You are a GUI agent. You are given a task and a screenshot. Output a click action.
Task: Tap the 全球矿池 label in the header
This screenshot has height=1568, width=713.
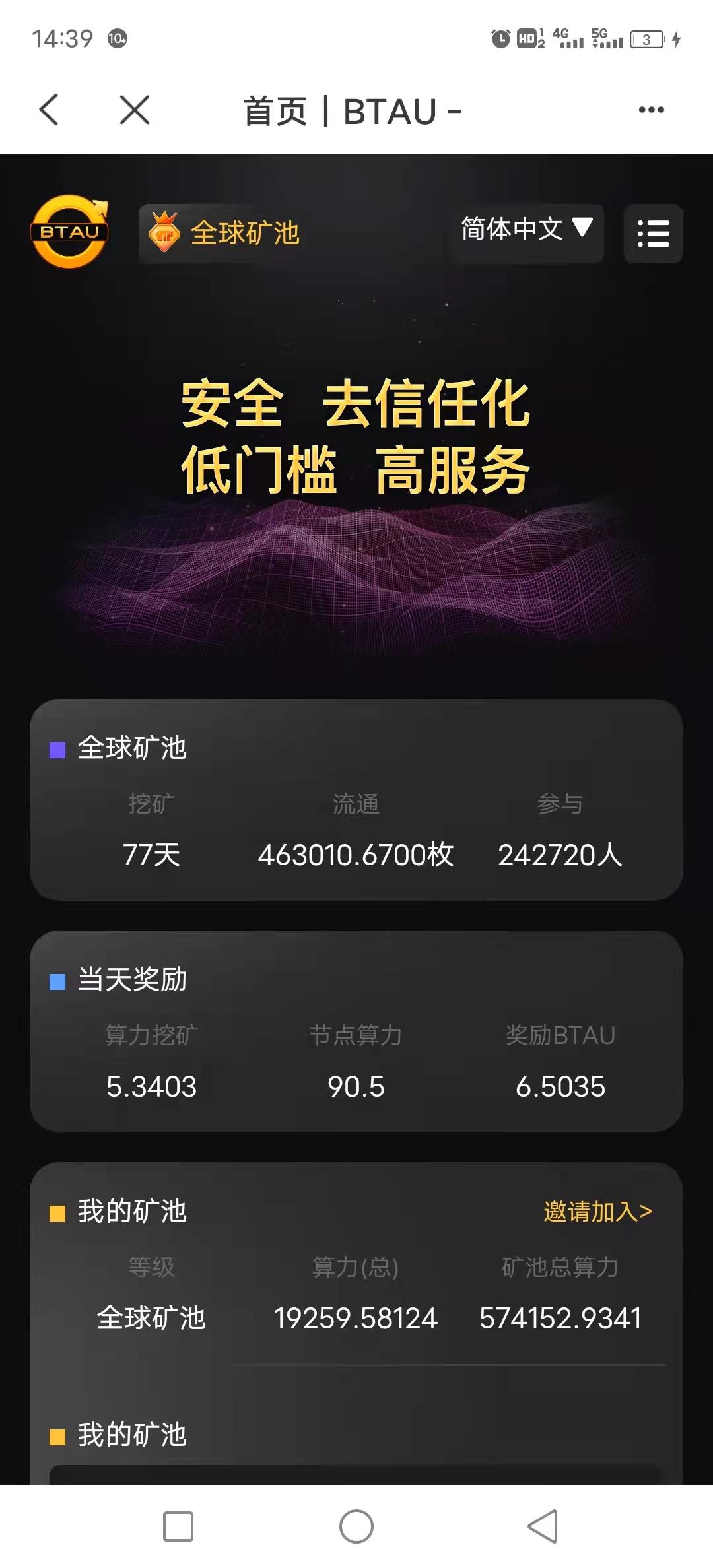coord(246,231)
